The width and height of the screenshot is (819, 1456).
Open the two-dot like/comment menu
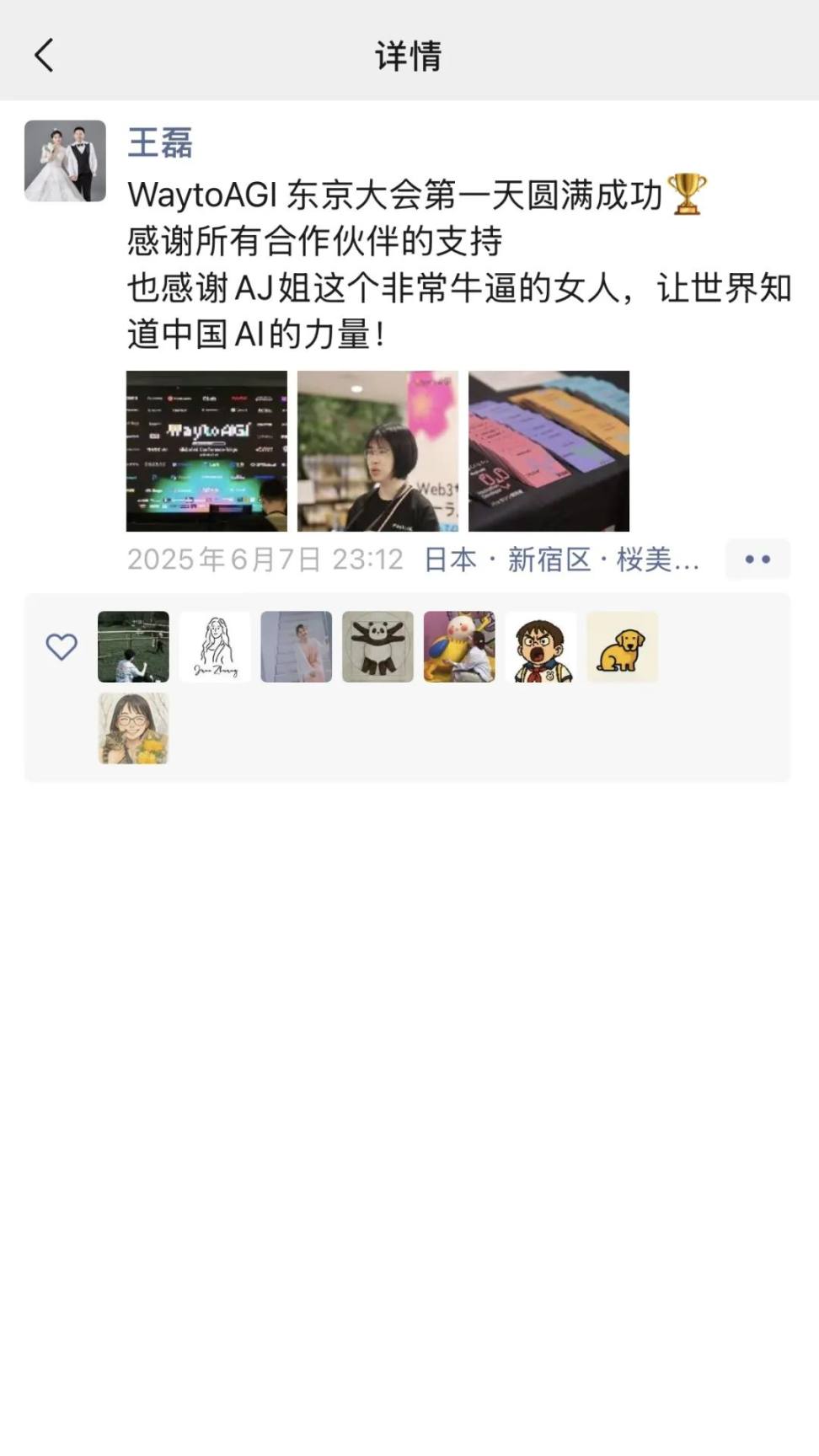click(757, 559)
